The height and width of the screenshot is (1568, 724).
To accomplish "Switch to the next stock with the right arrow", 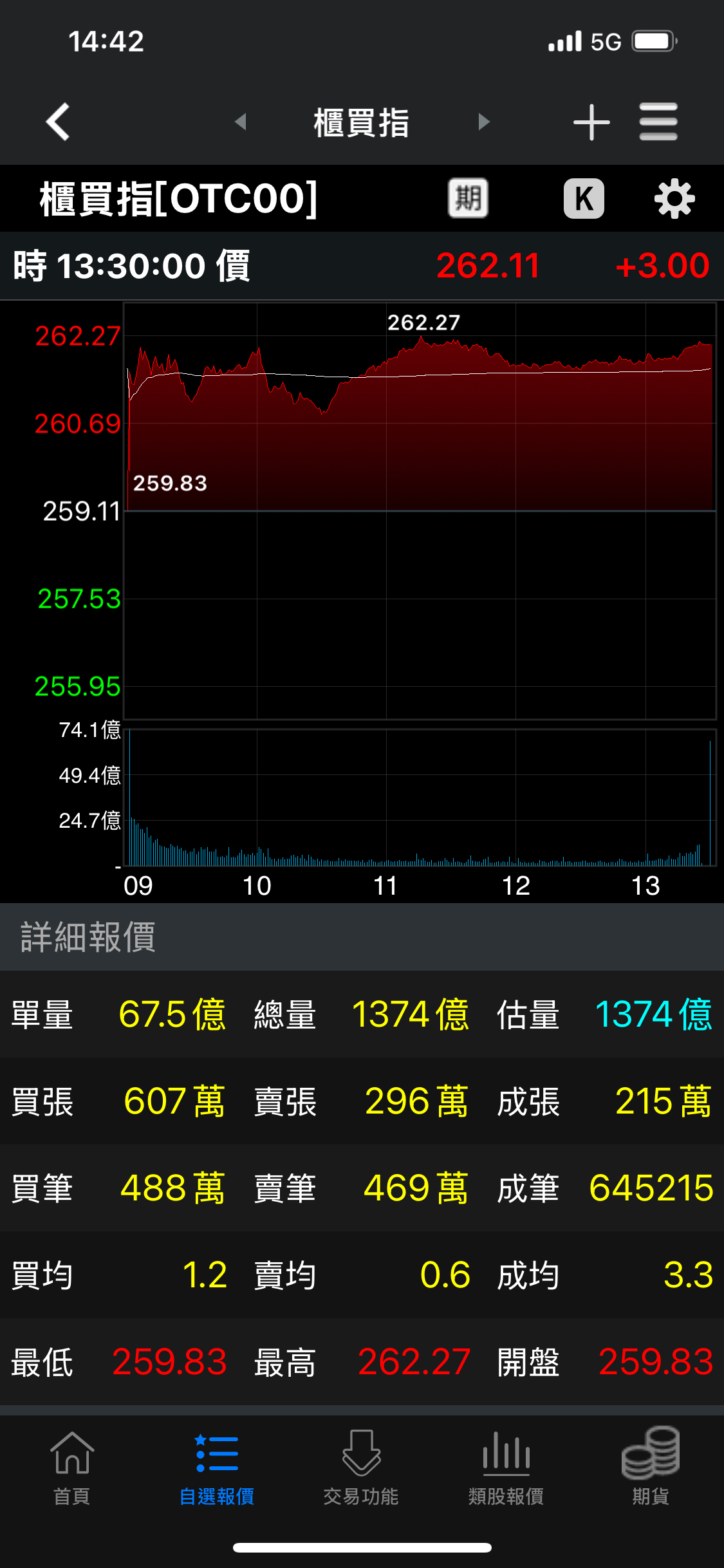I will 484,122.
